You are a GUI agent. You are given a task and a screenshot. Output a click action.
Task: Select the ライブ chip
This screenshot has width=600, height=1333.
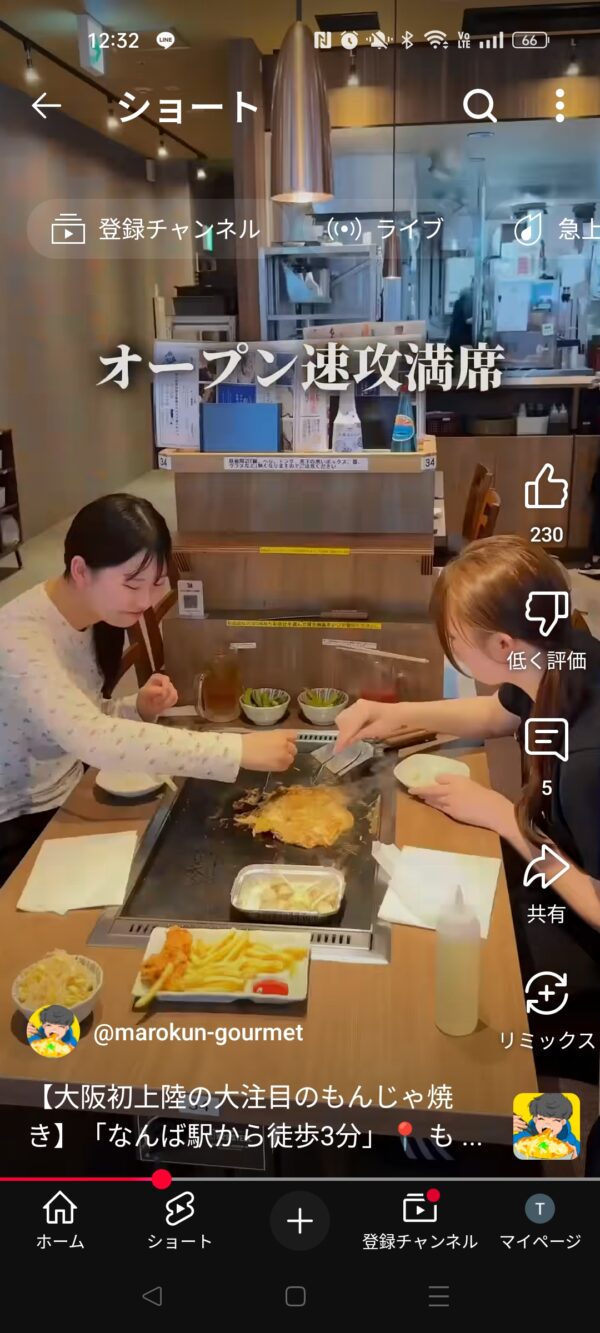pyautogui.click(x=385, y=229)
